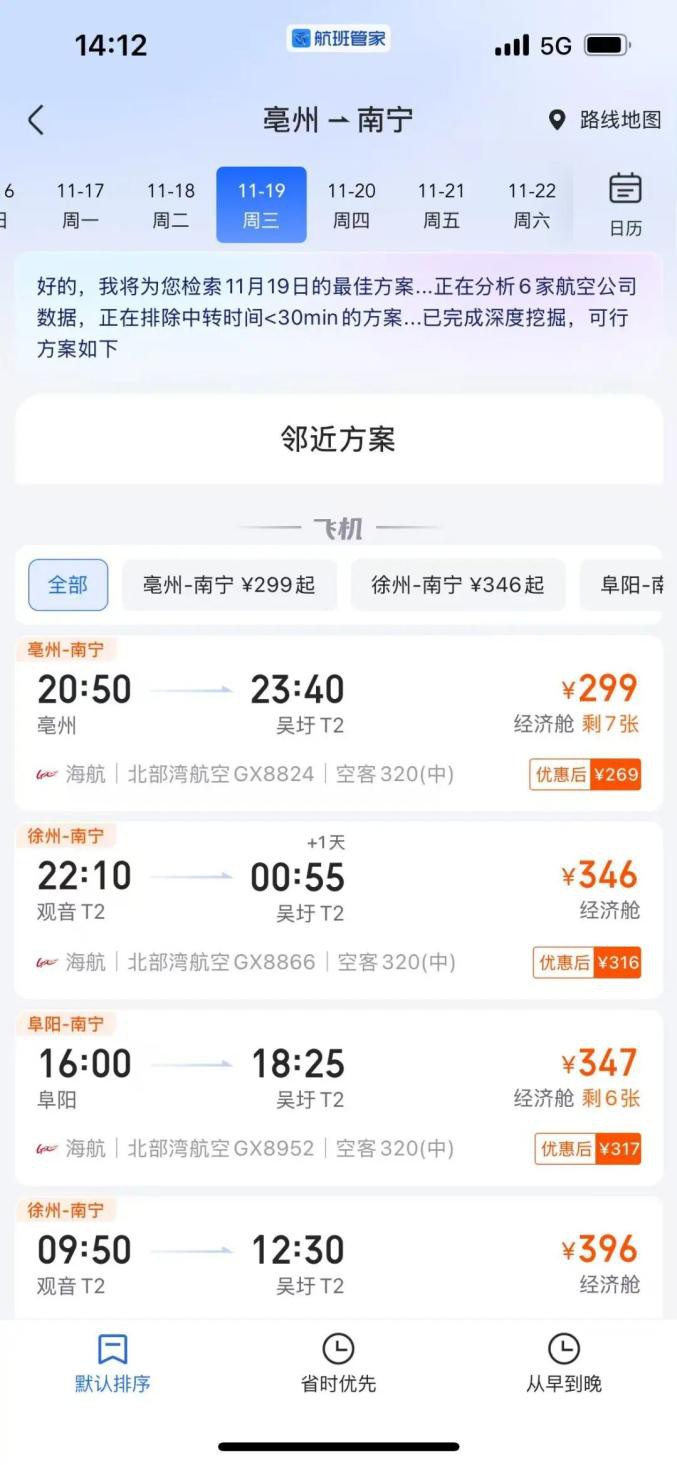Sort by 默认排序

(113, 1364)
